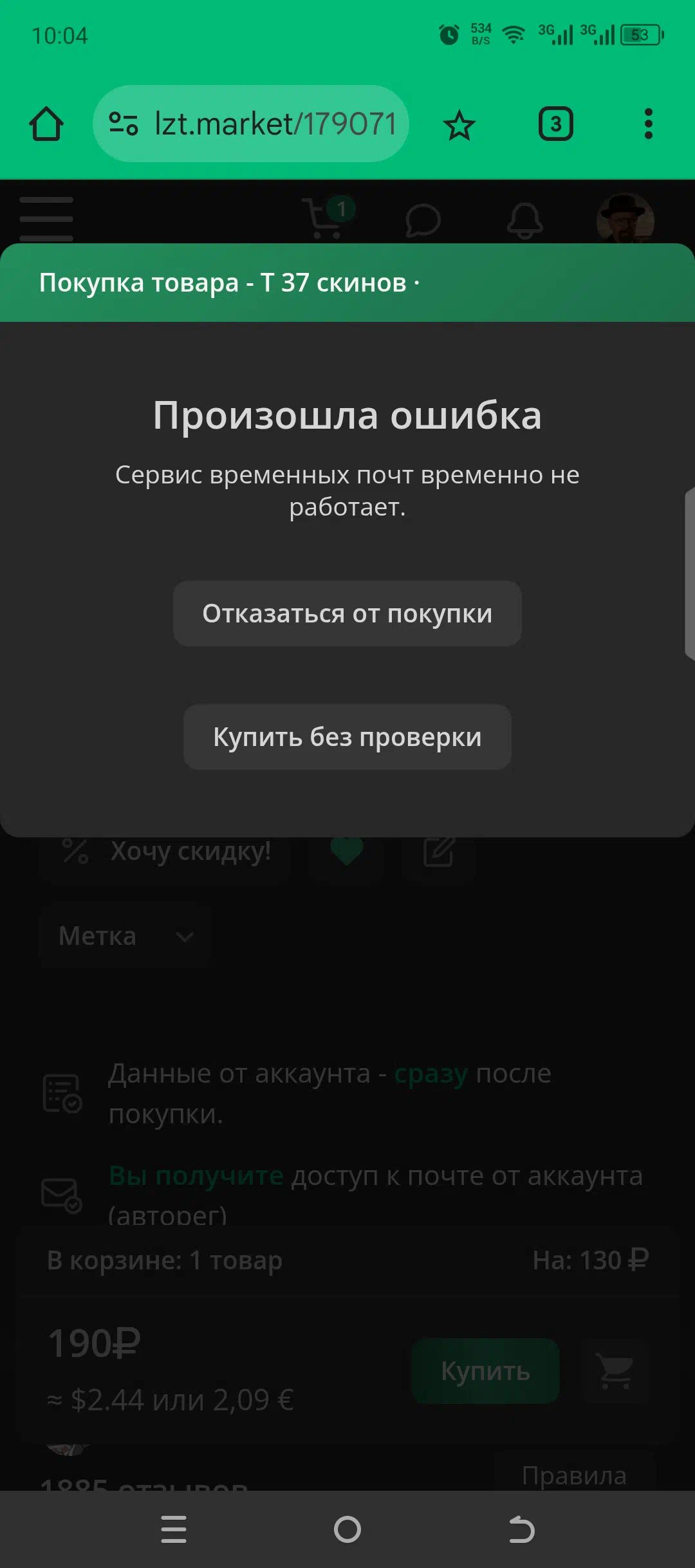Tap the system home button

(x=347, y=1529)
